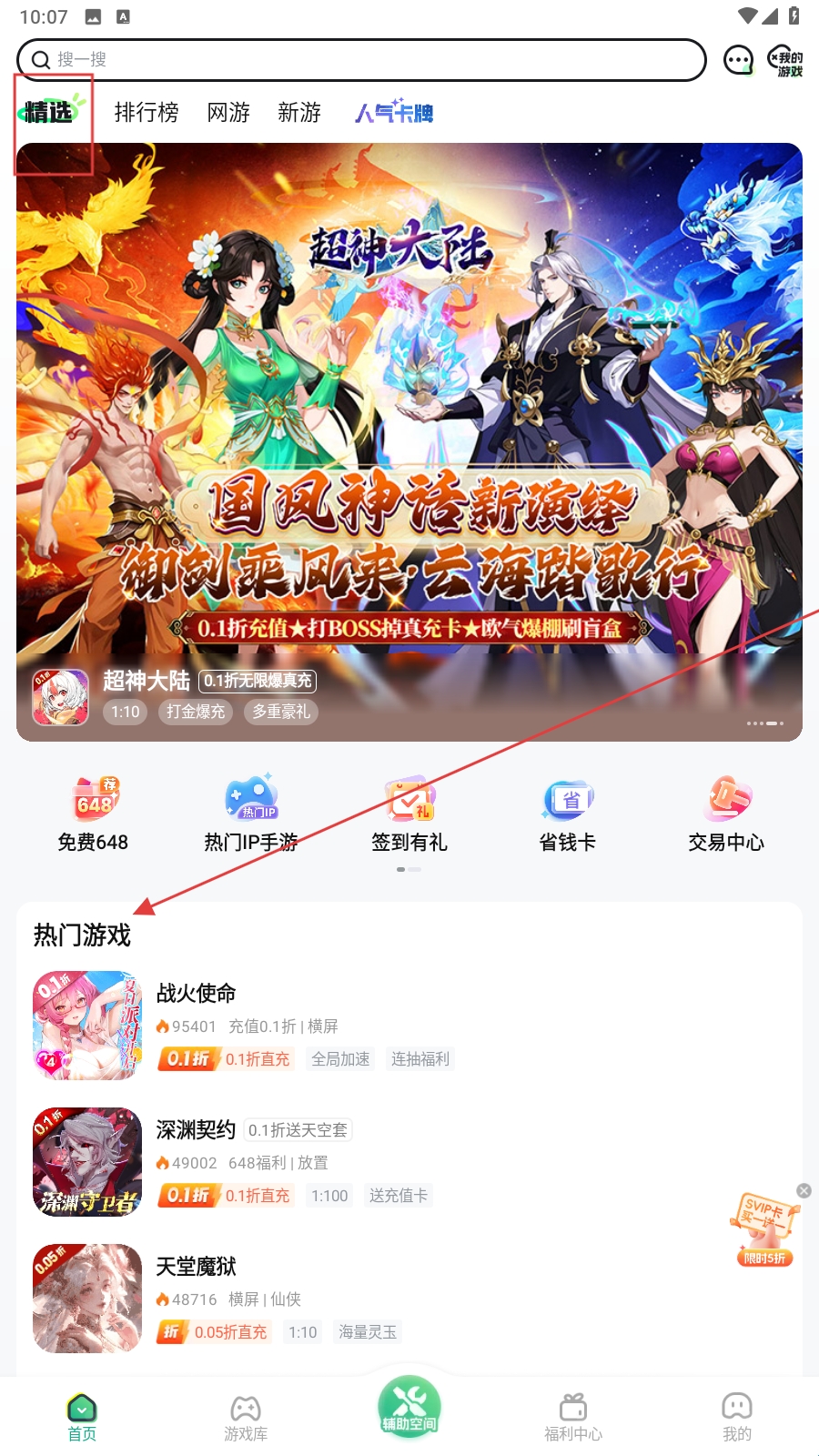Open 免费648 shortcut
The image size is (819, 1456).
click(x=93, y=814)
